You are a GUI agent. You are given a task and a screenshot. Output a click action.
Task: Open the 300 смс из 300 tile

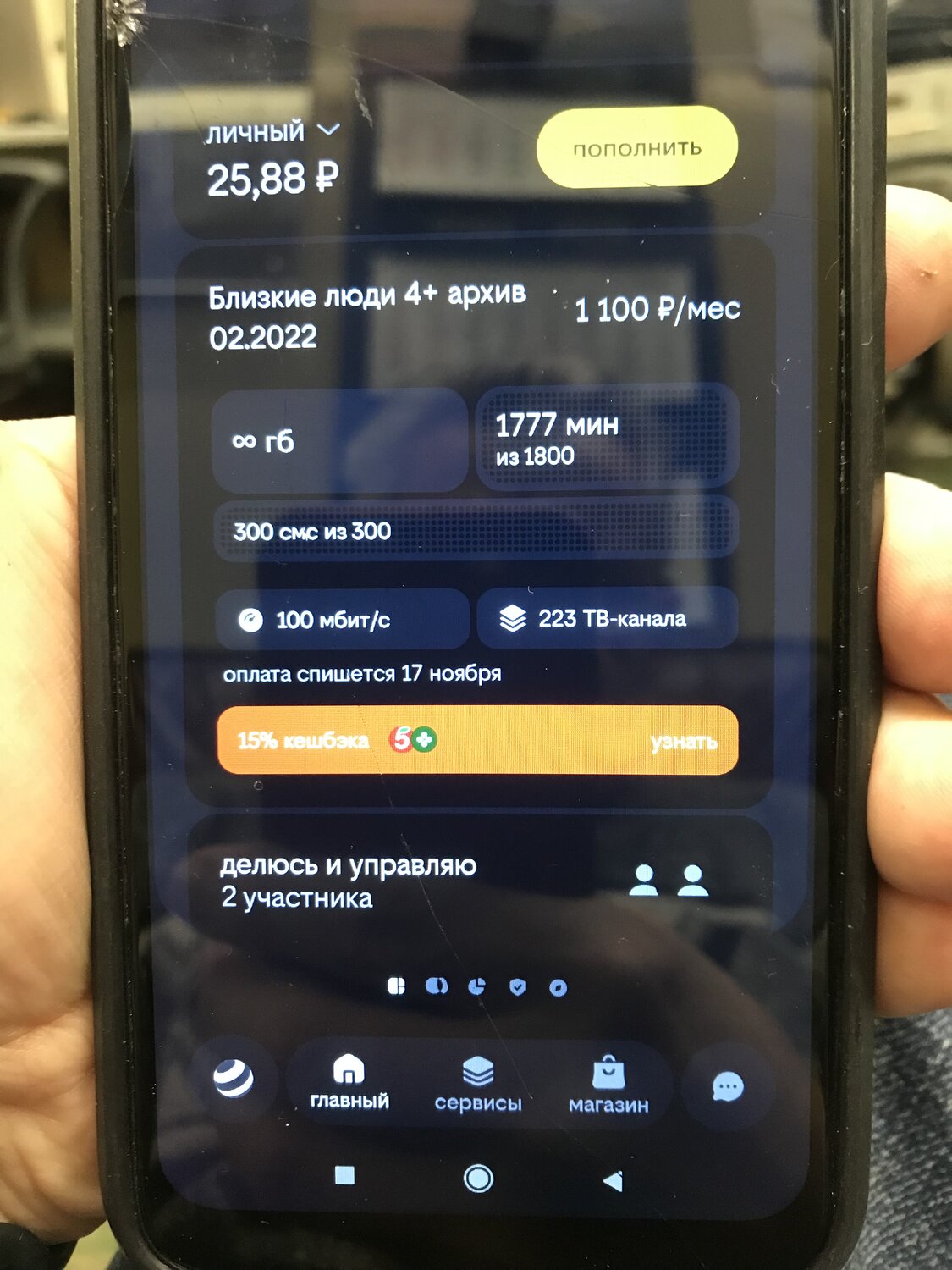tap(474, 531)
